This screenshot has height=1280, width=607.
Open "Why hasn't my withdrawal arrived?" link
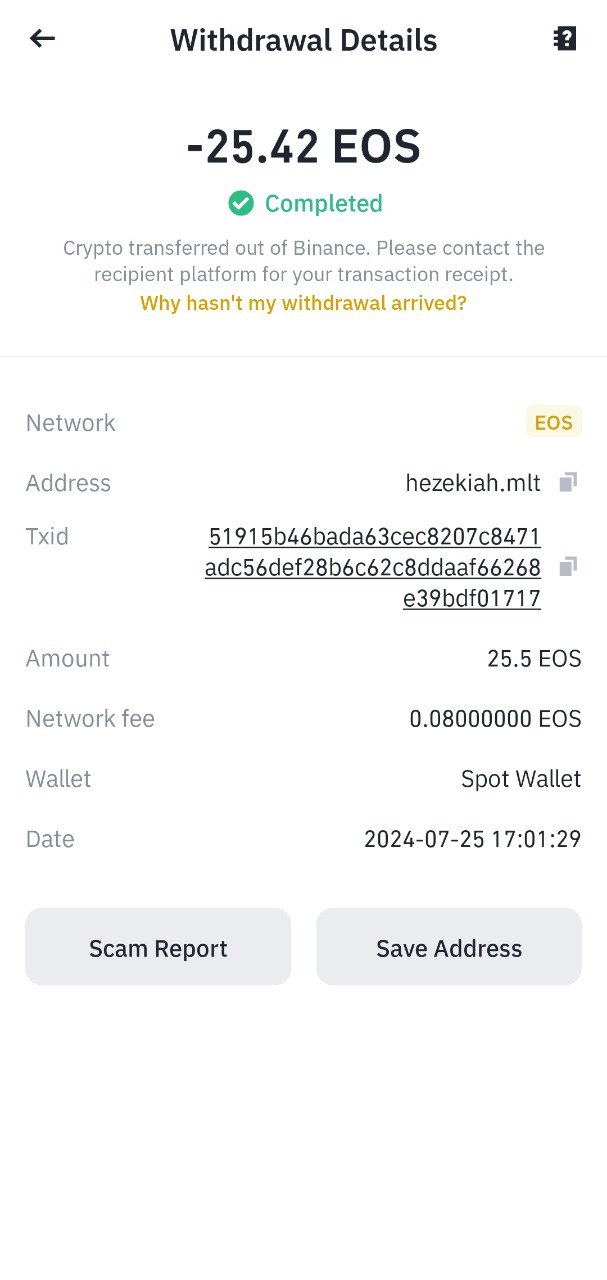click(x=303, y=303)
